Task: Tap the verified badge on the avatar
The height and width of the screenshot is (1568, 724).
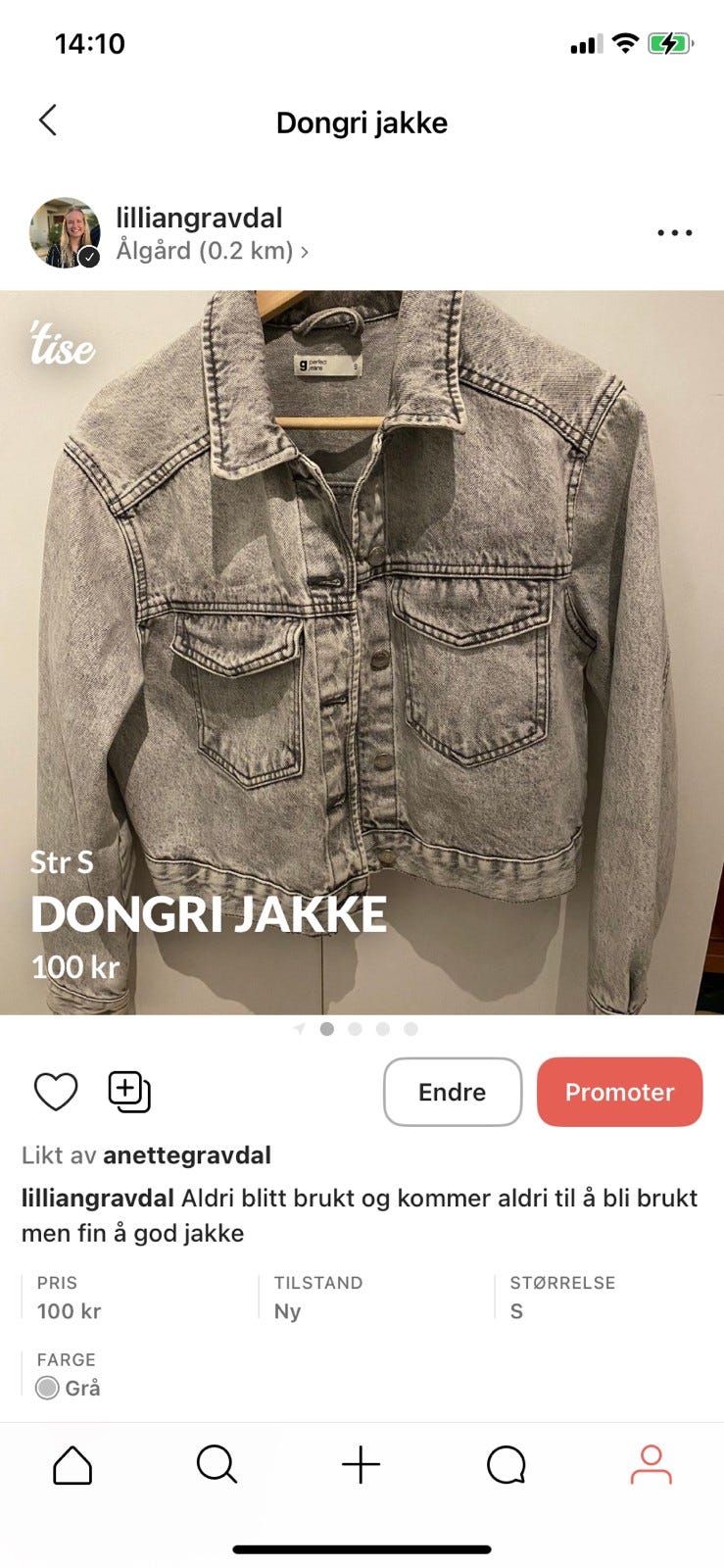Action: (x=89, y=256)
